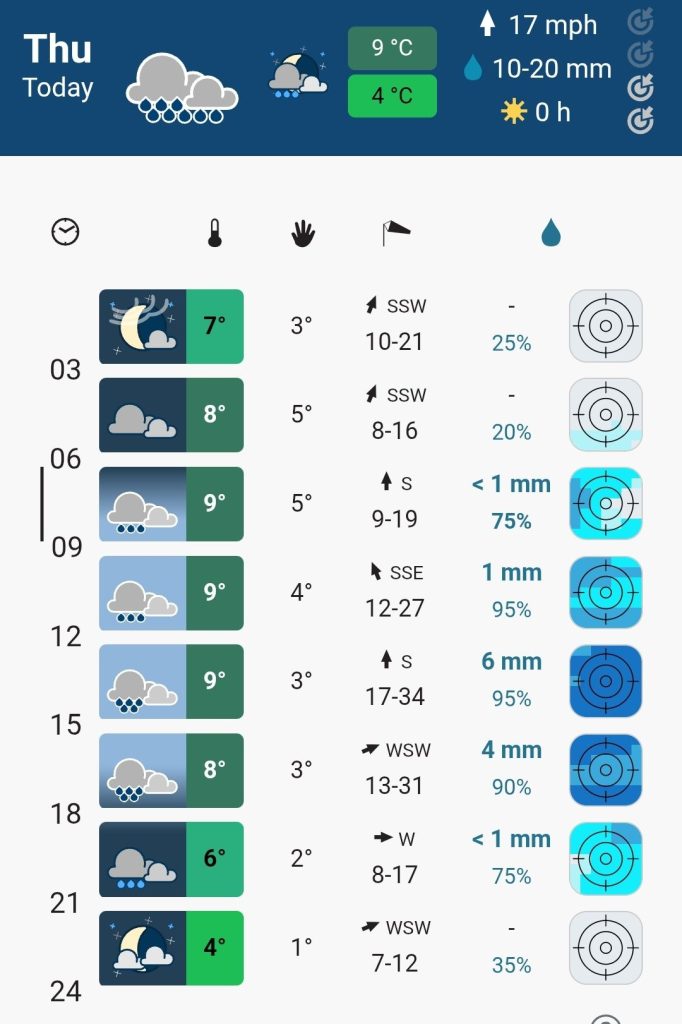
Task: Open rainspot for the 25% precipitation row
Action: tap(605, 326)
